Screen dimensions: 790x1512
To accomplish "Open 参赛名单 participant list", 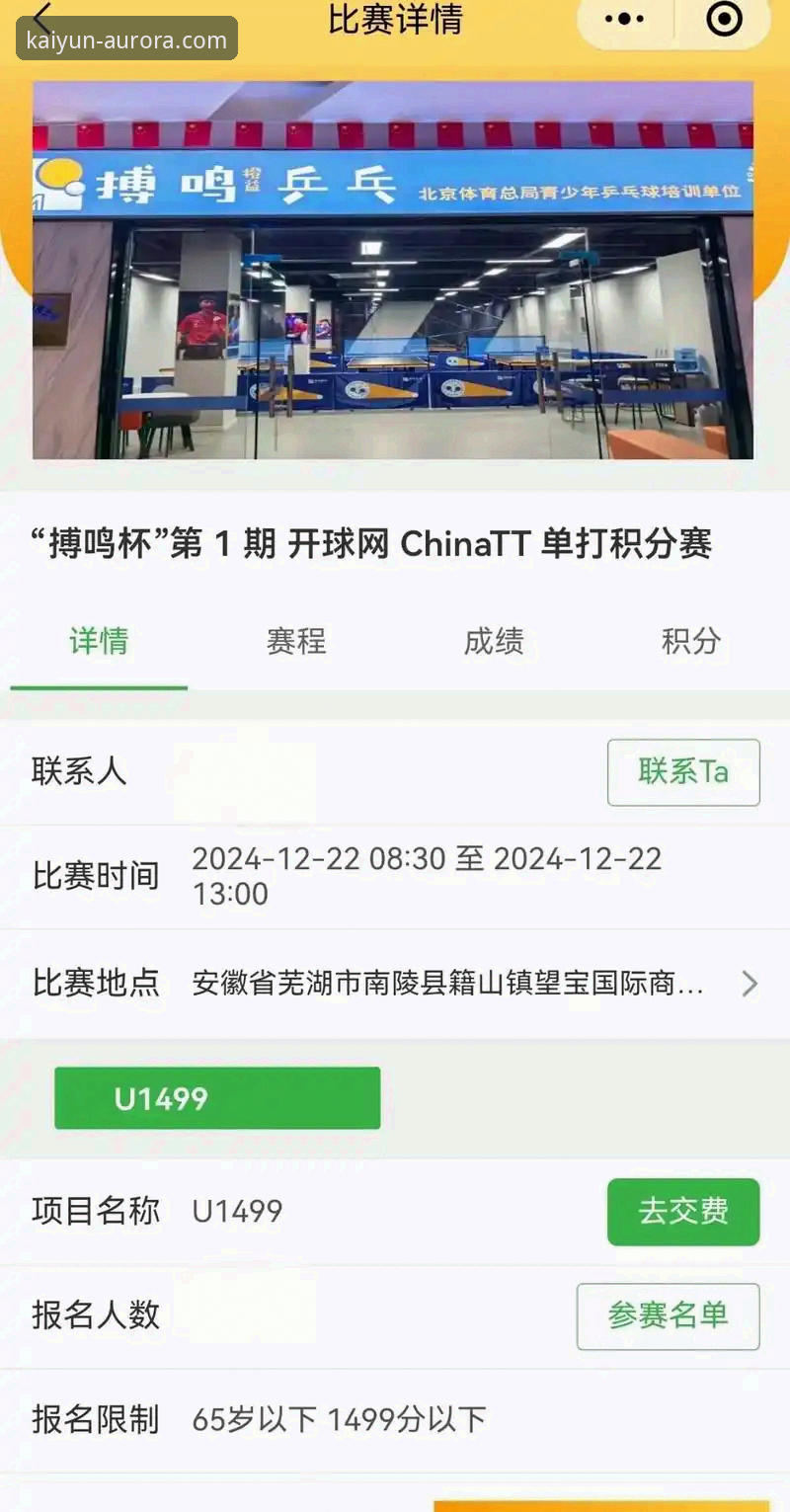I will click(668, 1316).
